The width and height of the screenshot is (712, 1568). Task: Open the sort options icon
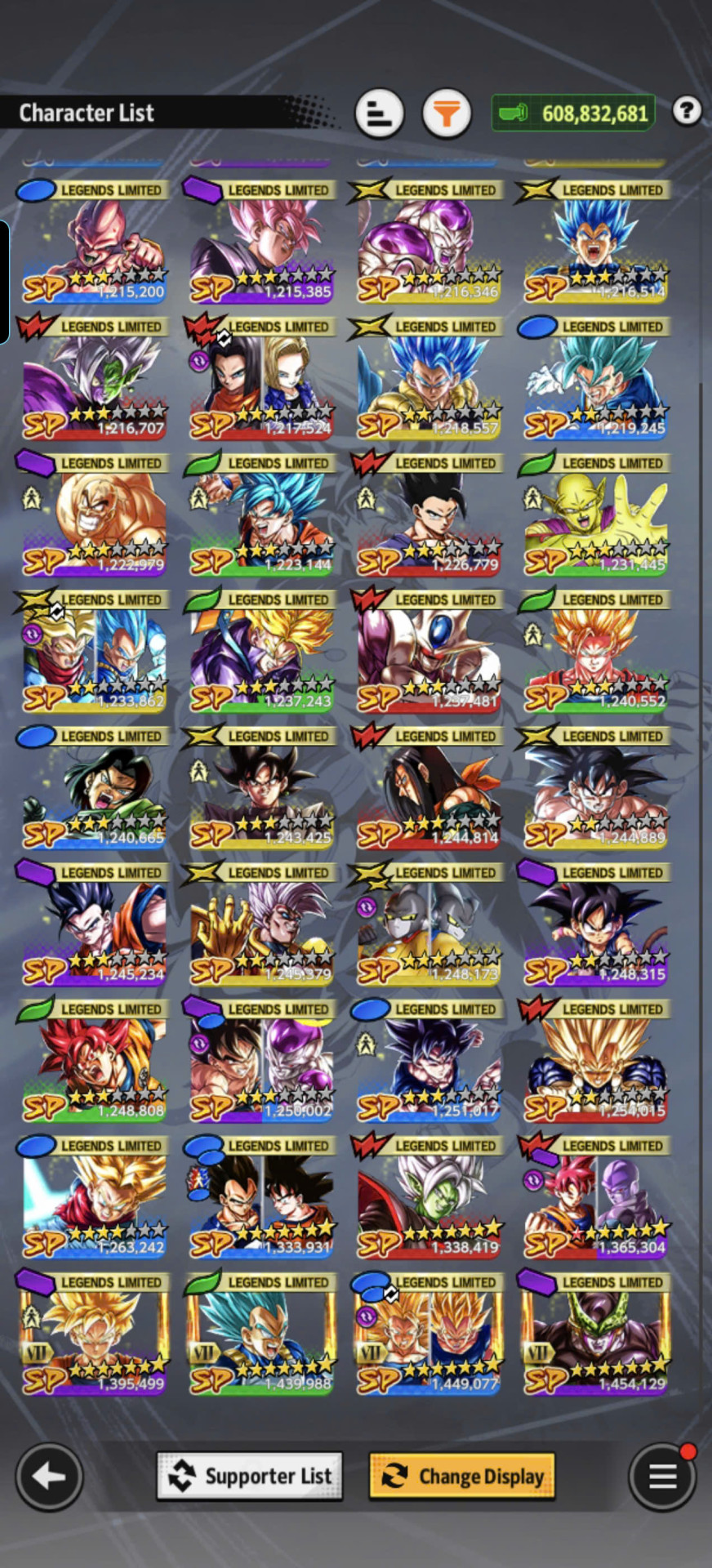click(x=380, y=114)
